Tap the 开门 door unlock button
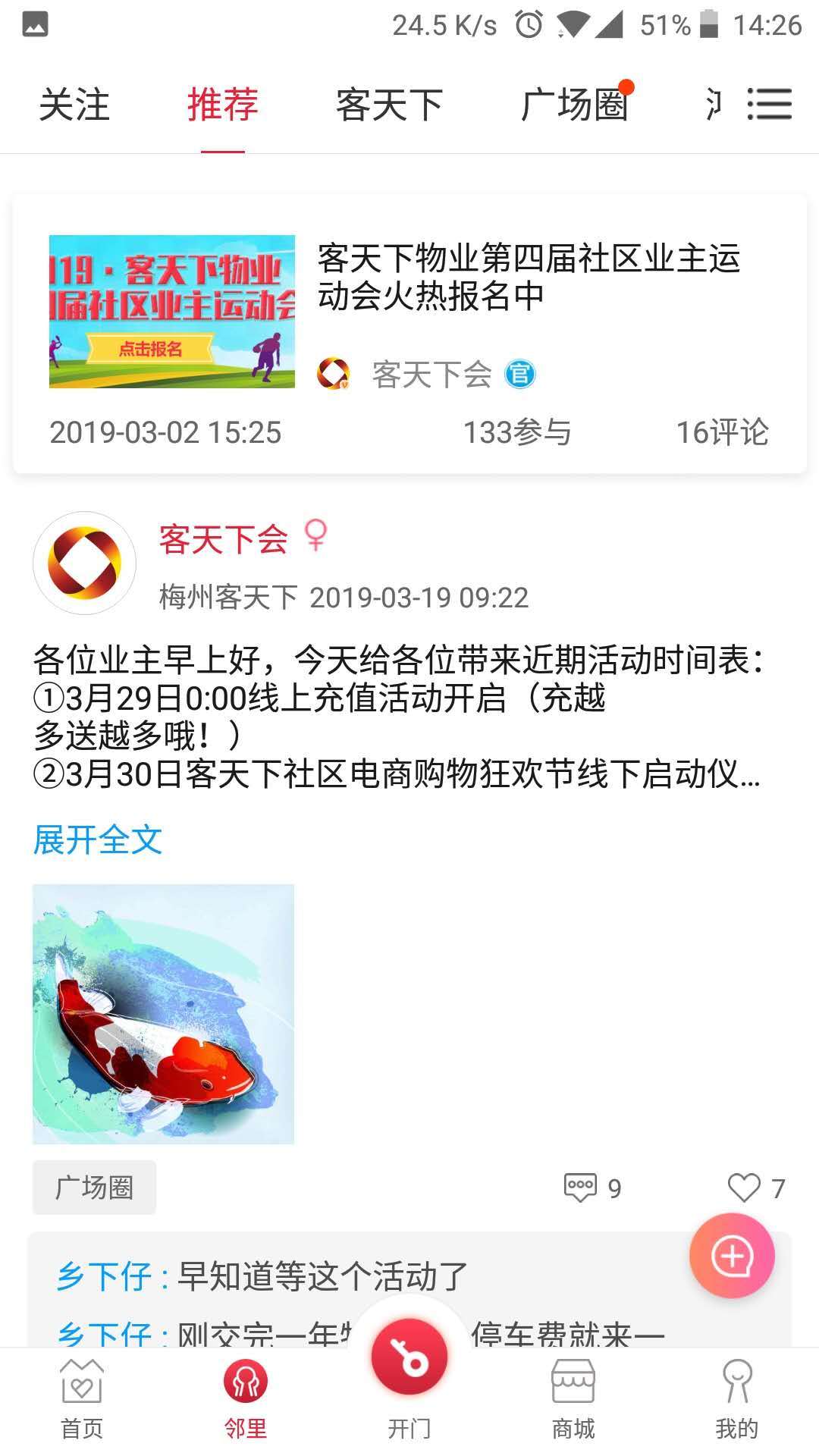This screenshot has height=1456, width=819. coord(409,1358)
